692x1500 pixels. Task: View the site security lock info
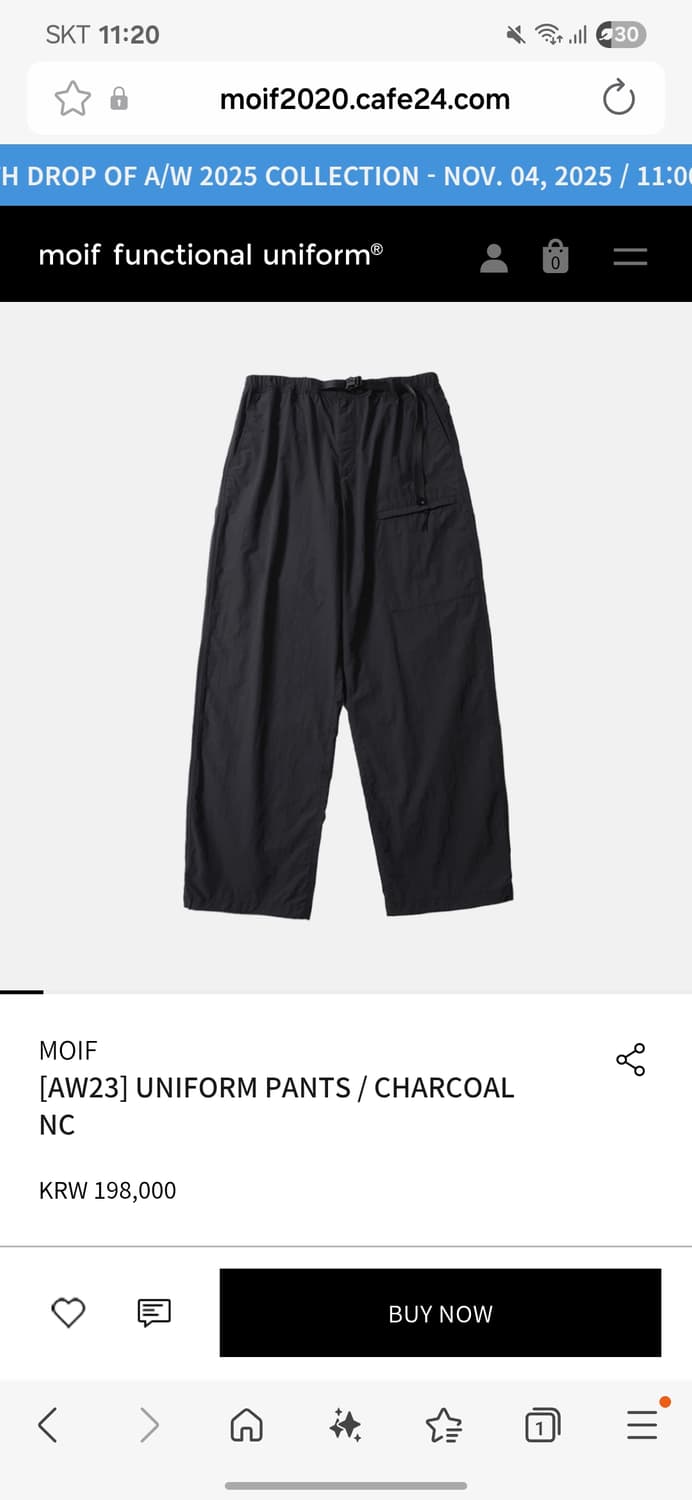coord(119,99)
